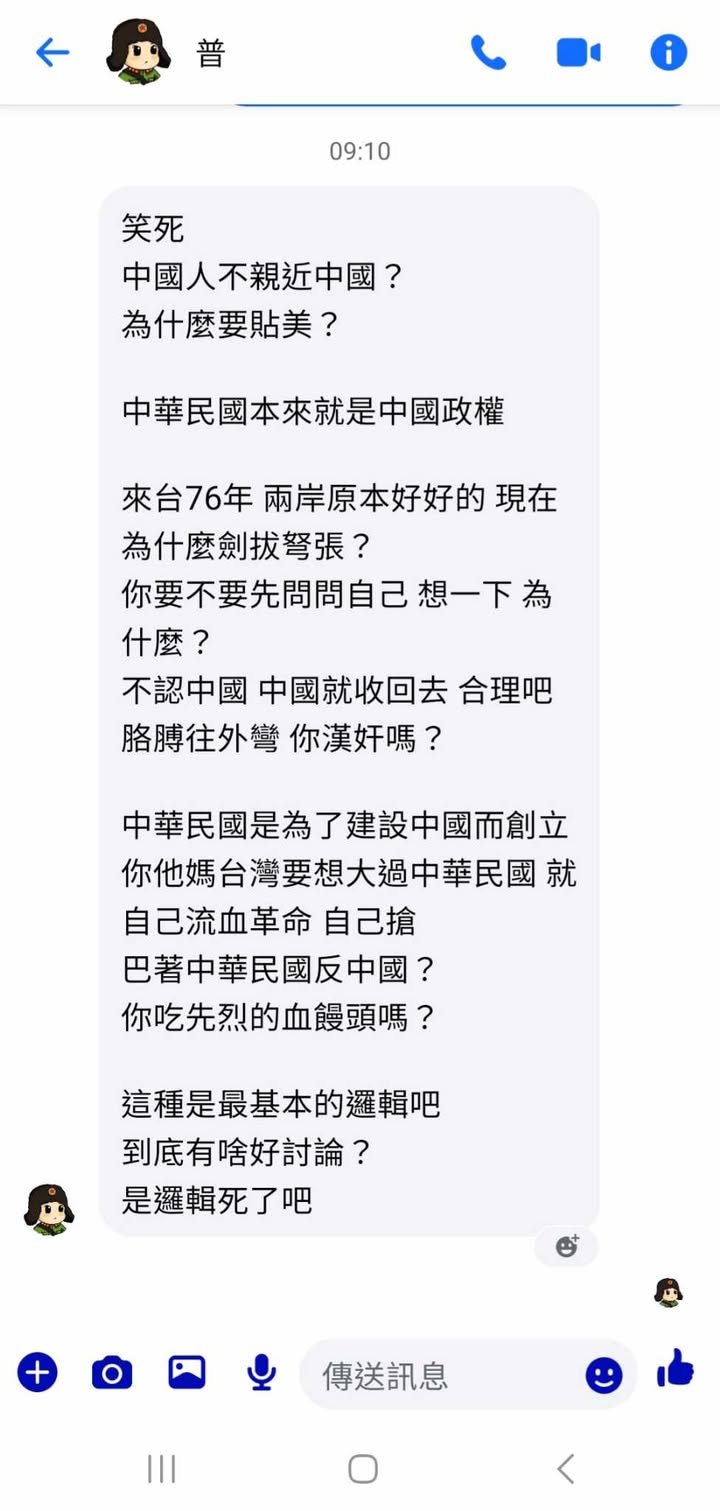Open the photo gallery picker
The width and height of the screenshot is (720, 1511).
point(187,1372)
